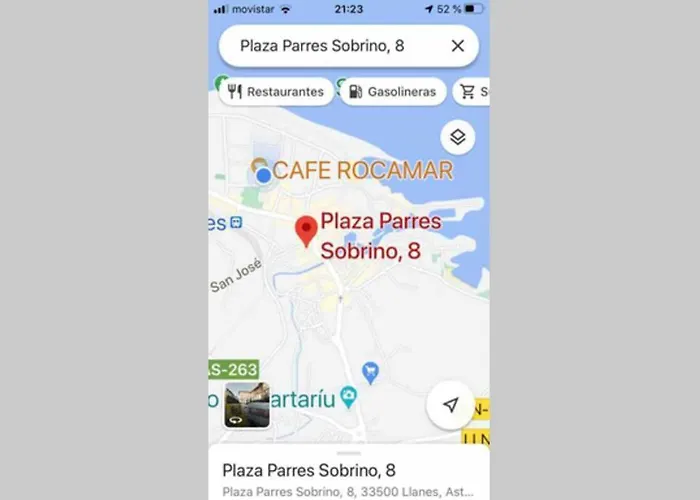Open the Street View thumbnail
Viewport: 700px width, 500px height.
point(246,405)
